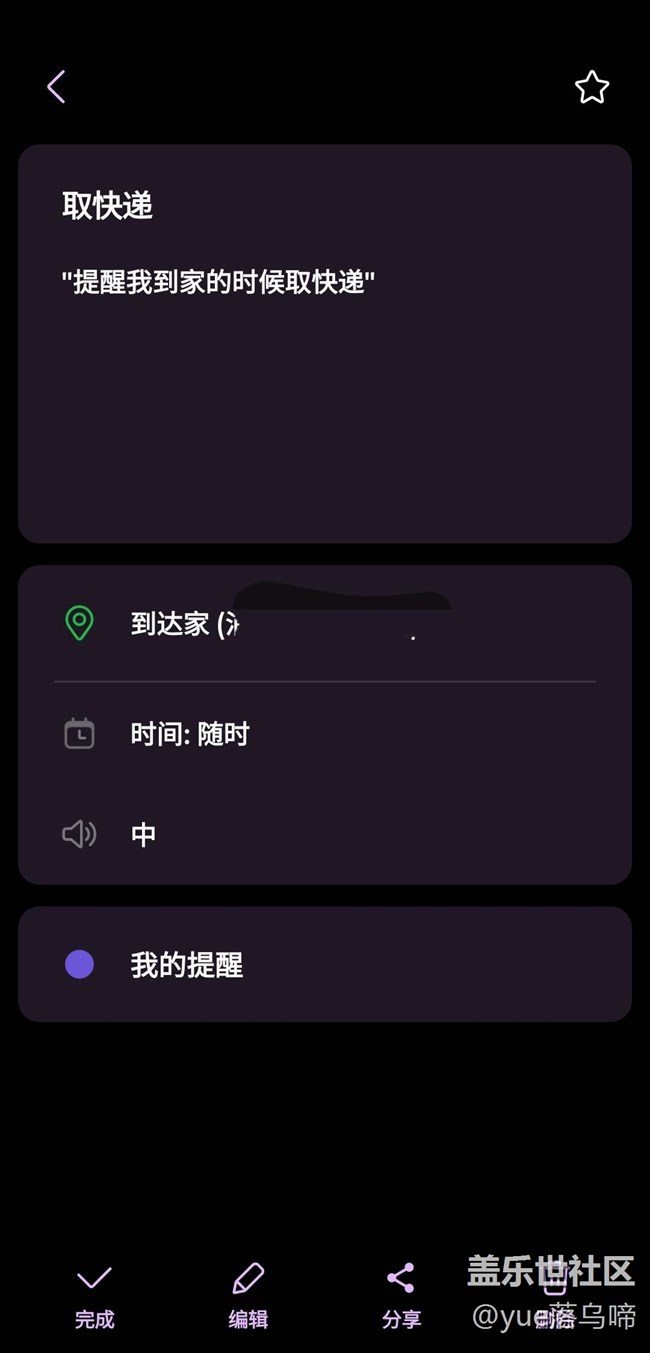Screen dimensions: 650x1353
Task: Open the 时间: 随时 setting
Action: (325, 734)
